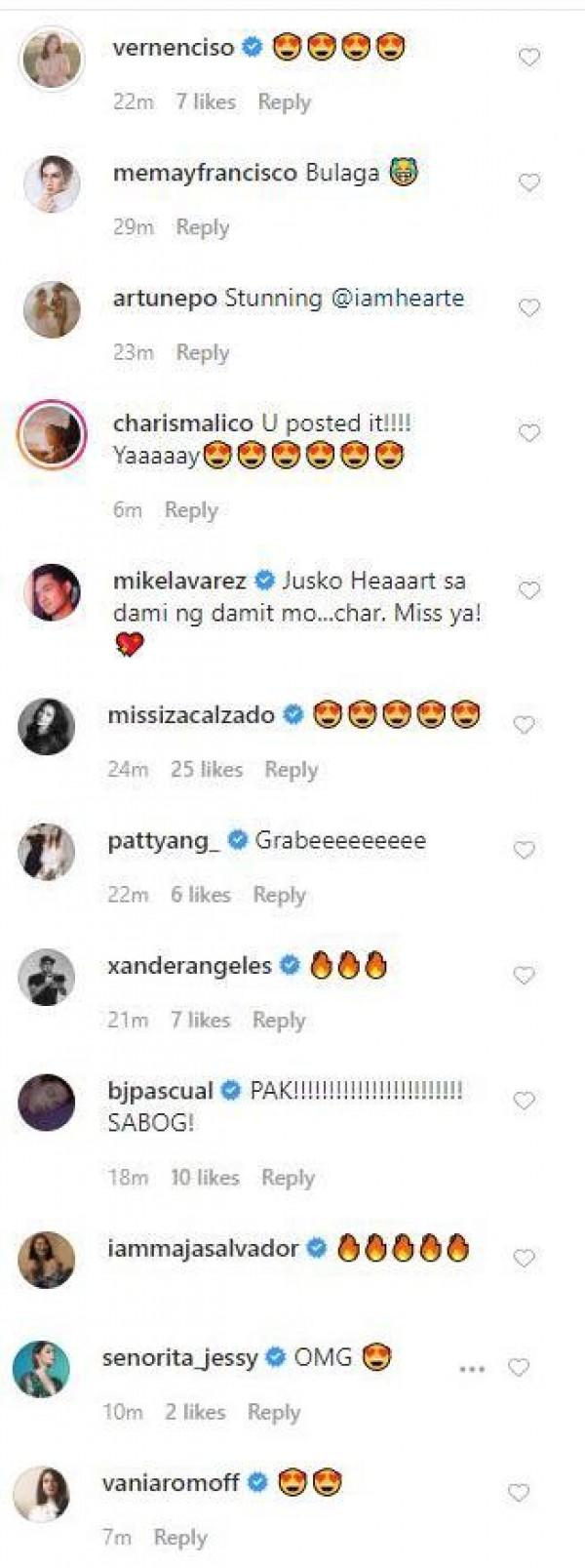Open vernenciso's profile picture
Screen dimensions: 585x1568
50,59
